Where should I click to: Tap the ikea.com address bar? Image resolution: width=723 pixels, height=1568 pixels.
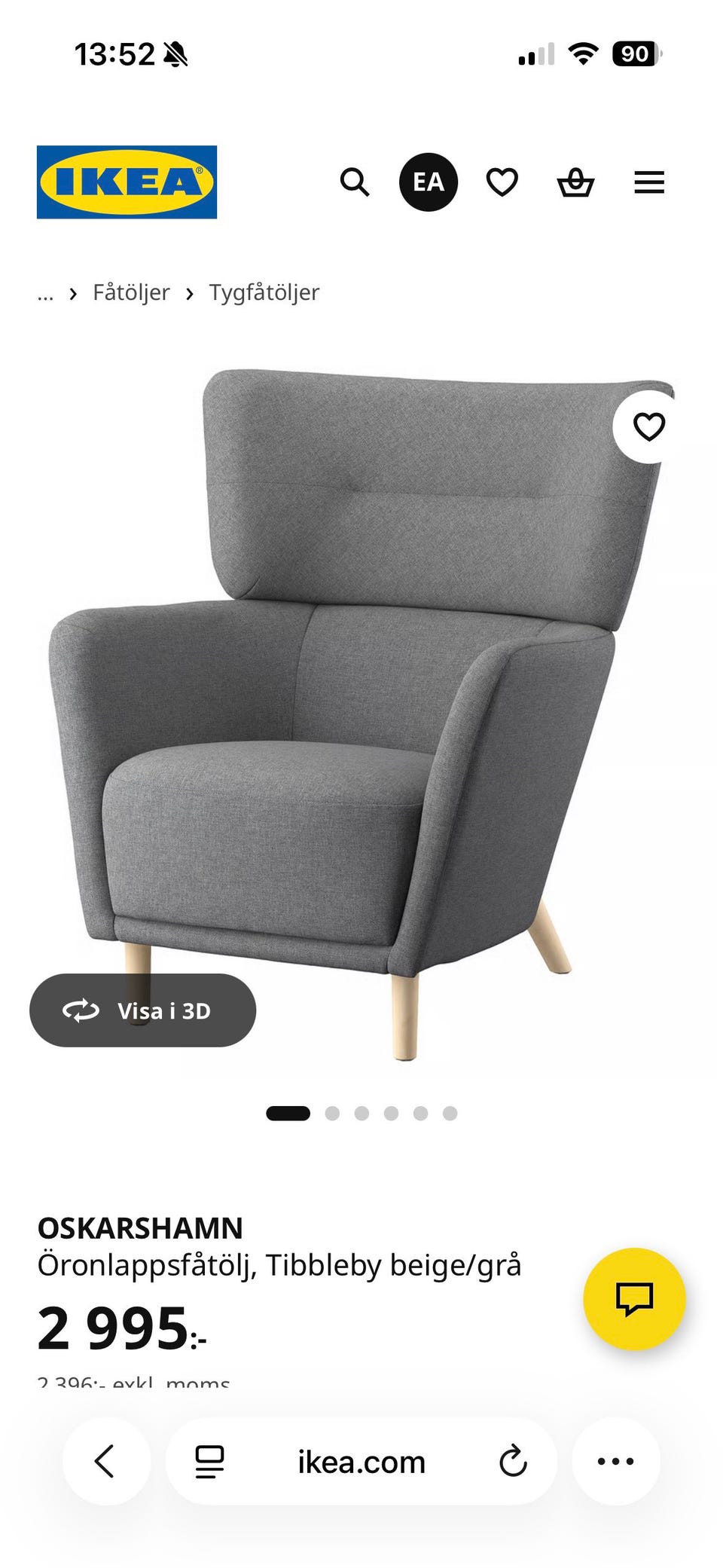click(x=364, y=1460)
